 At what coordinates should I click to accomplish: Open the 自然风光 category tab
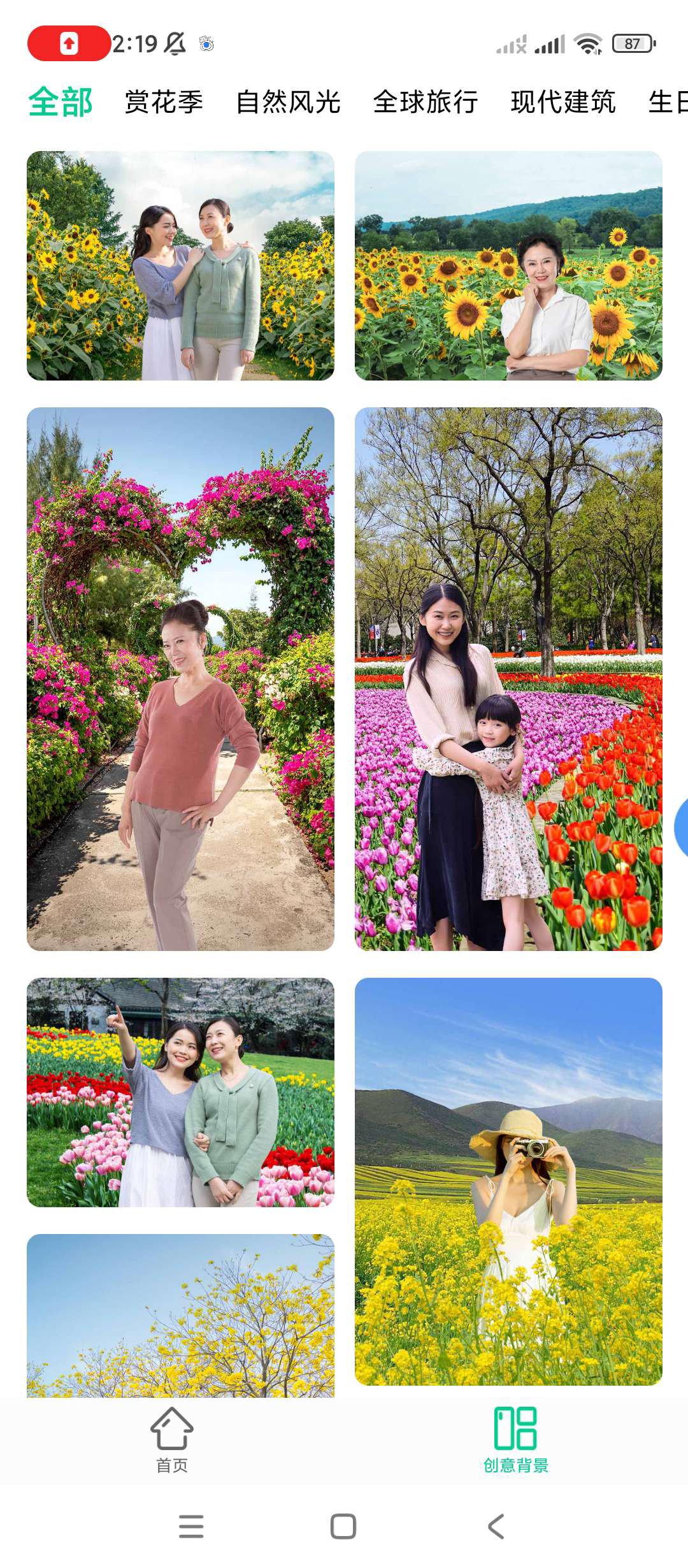pyautogui.click(x=288, y=102)
